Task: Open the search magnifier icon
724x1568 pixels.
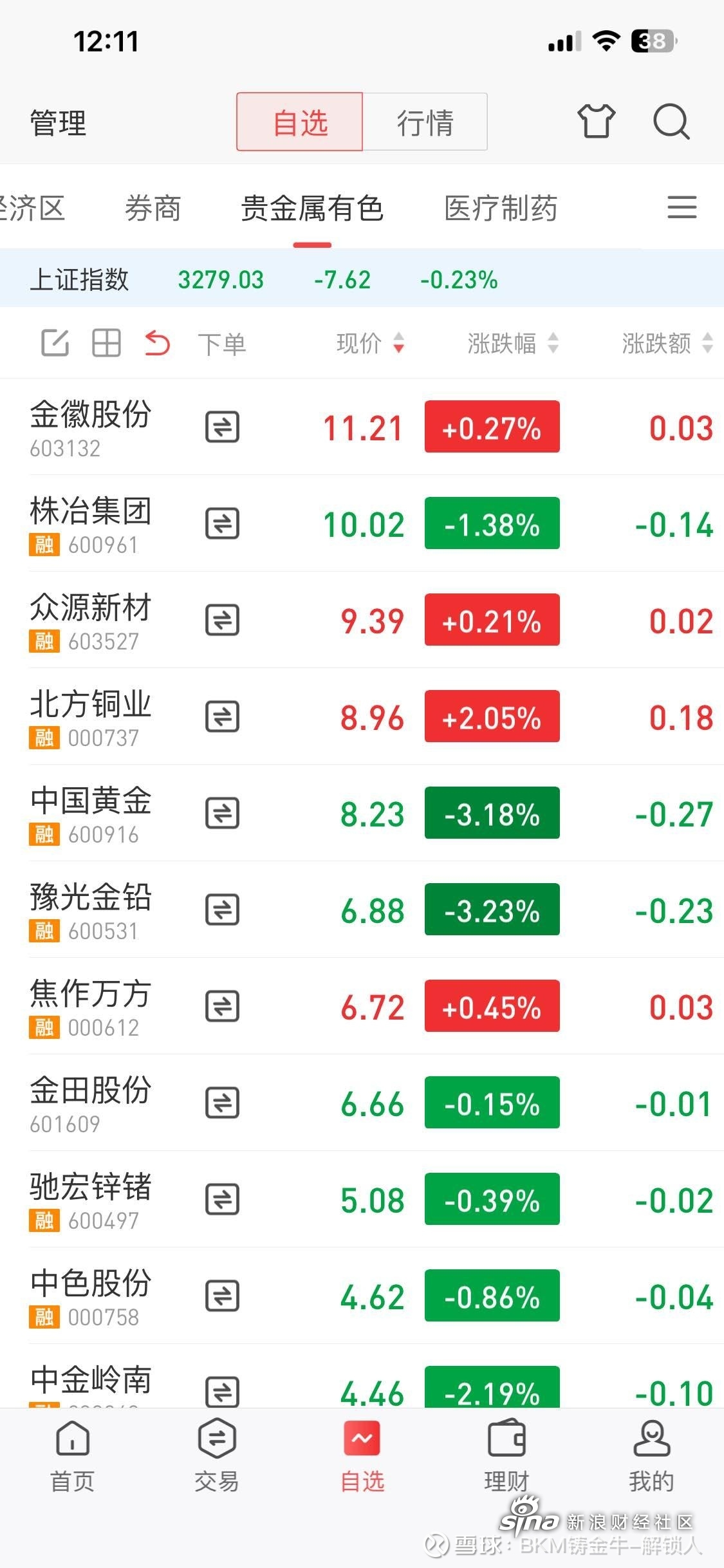Action: (671, 121)
